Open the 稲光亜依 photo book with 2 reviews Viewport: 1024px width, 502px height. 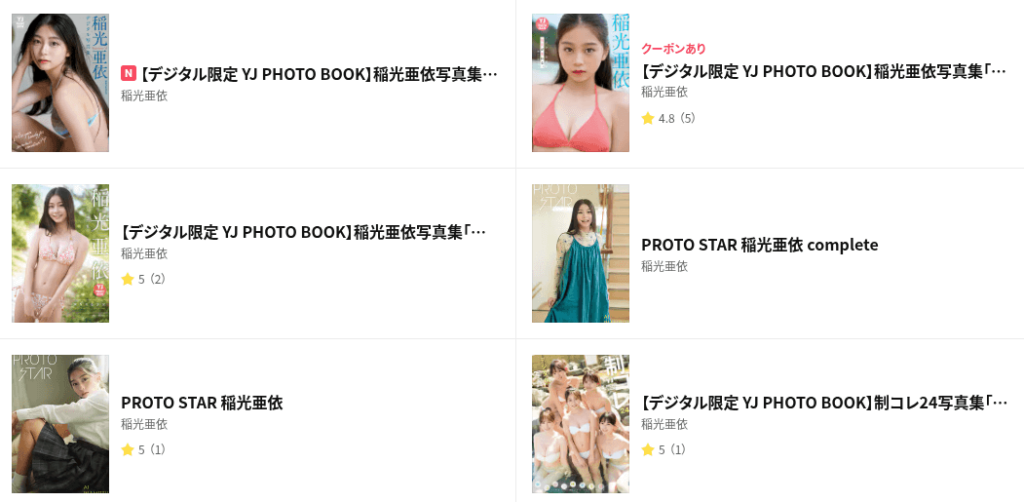click(x=303, y=232)
